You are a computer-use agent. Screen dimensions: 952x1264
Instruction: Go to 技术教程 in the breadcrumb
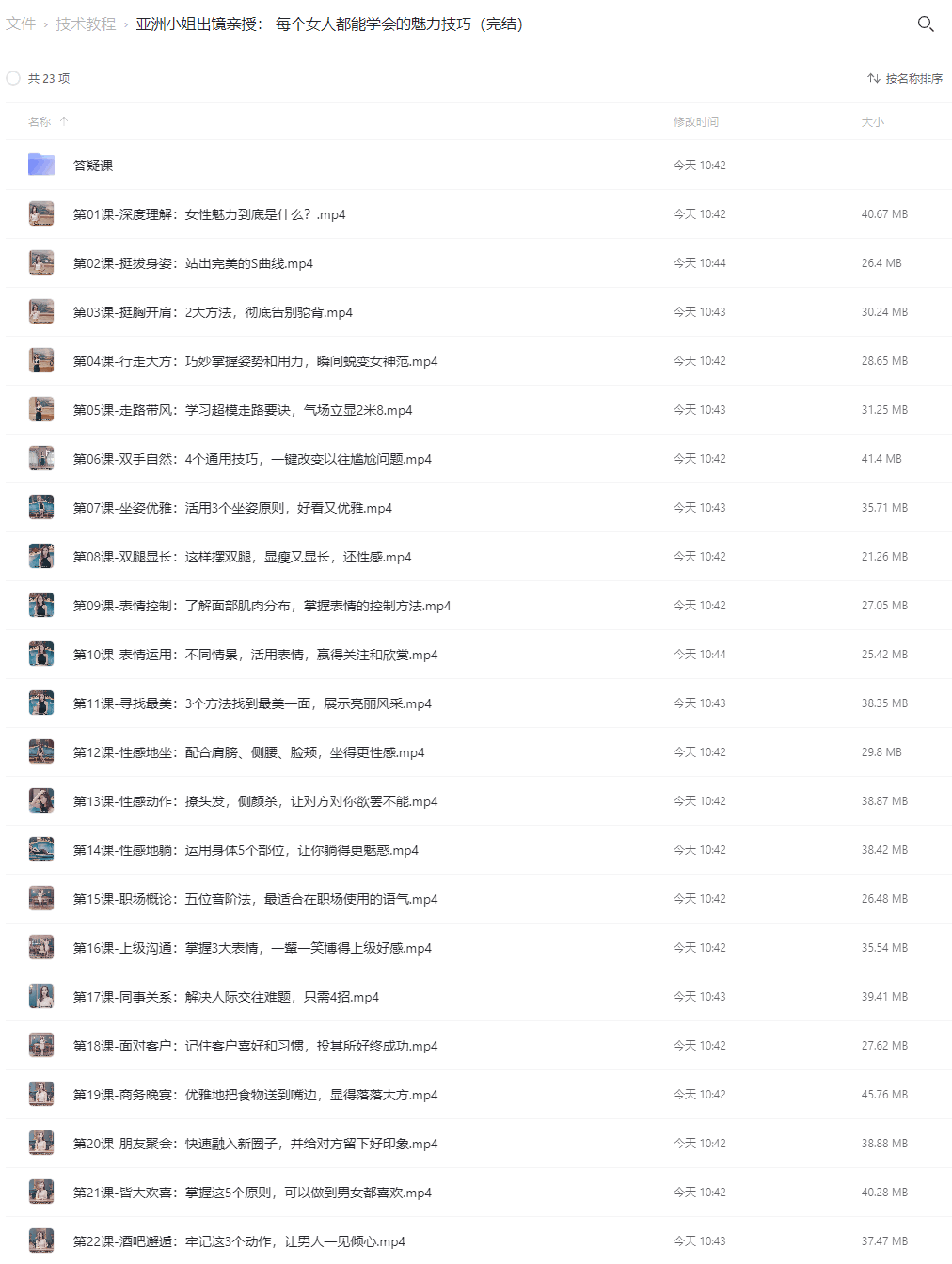pyautogui.click(x=86, y=24)
